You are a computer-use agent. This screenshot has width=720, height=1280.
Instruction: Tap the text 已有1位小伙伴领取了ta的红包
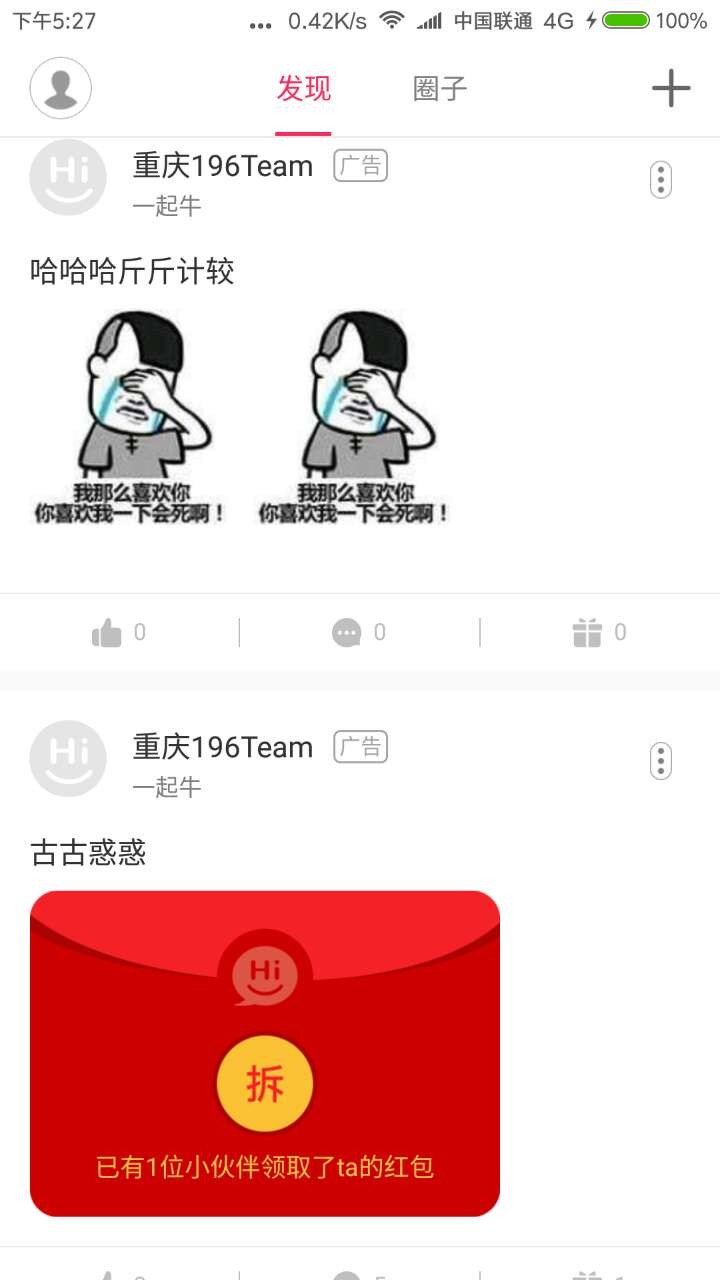pyautogui.click(x=264, y=1165)
